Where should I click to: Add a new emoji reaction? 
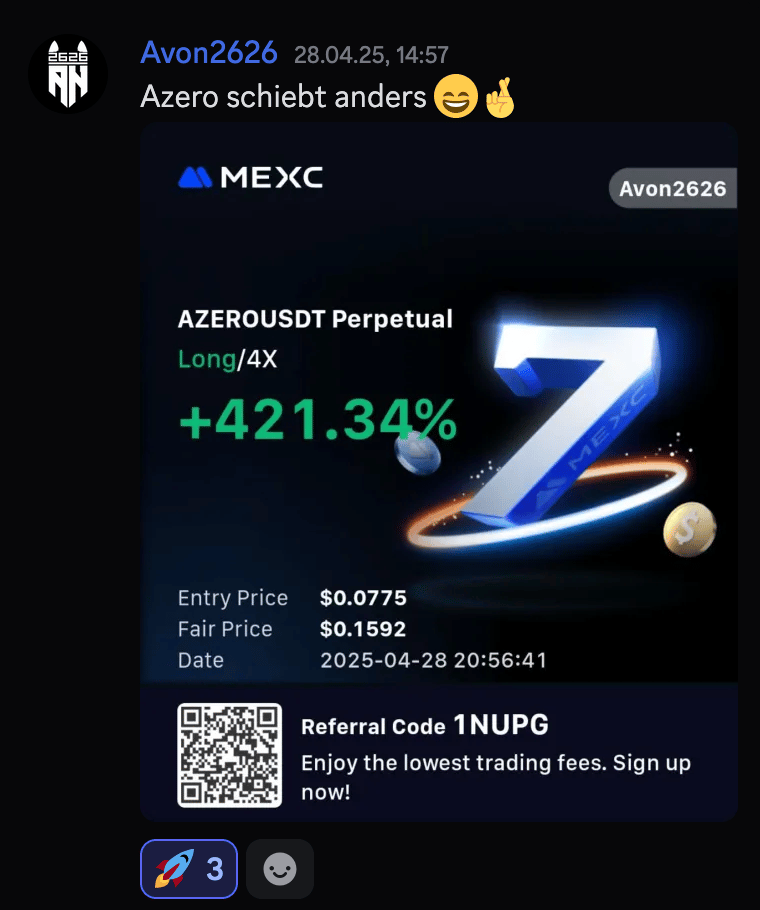280,869
